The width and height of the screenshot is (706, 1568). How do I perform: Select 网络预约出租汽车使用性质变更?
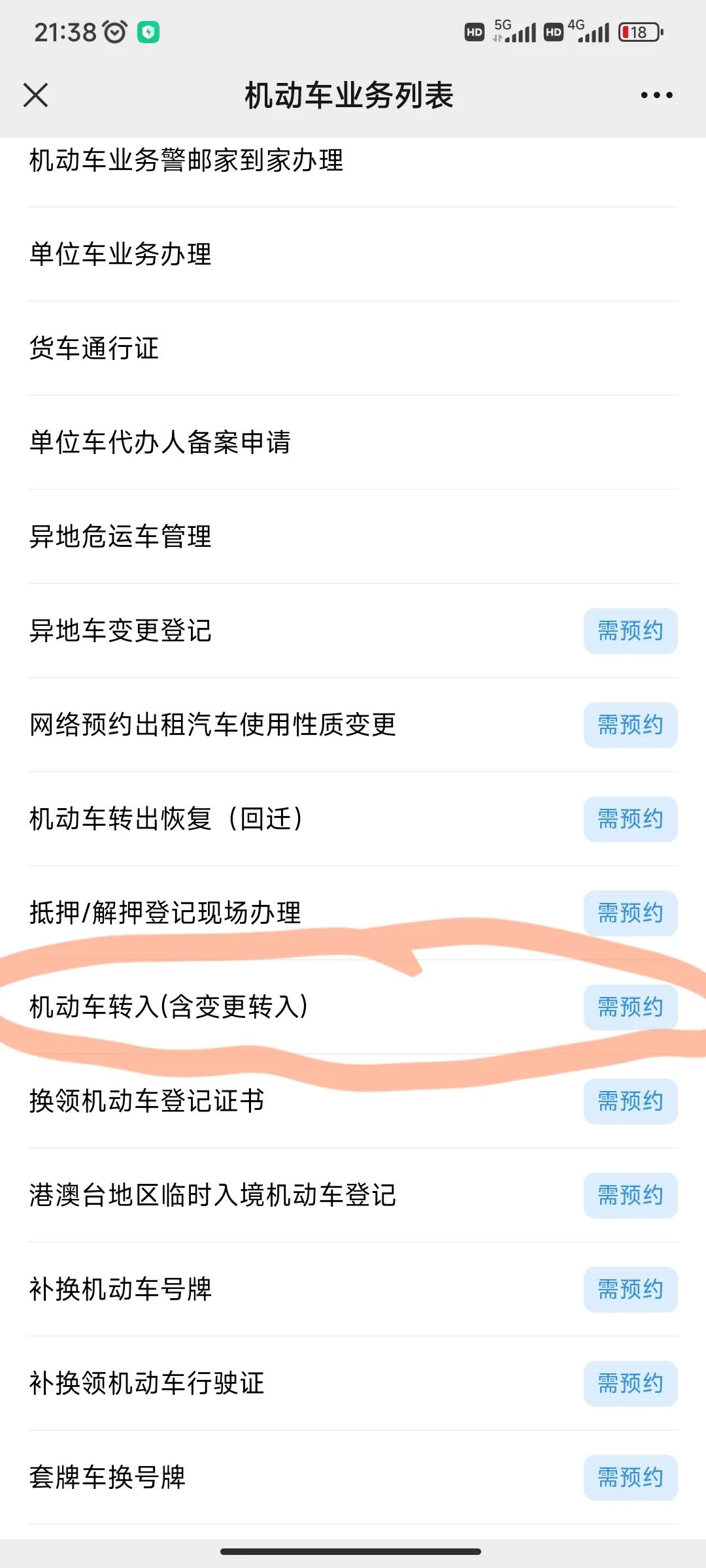coord(213,725)
